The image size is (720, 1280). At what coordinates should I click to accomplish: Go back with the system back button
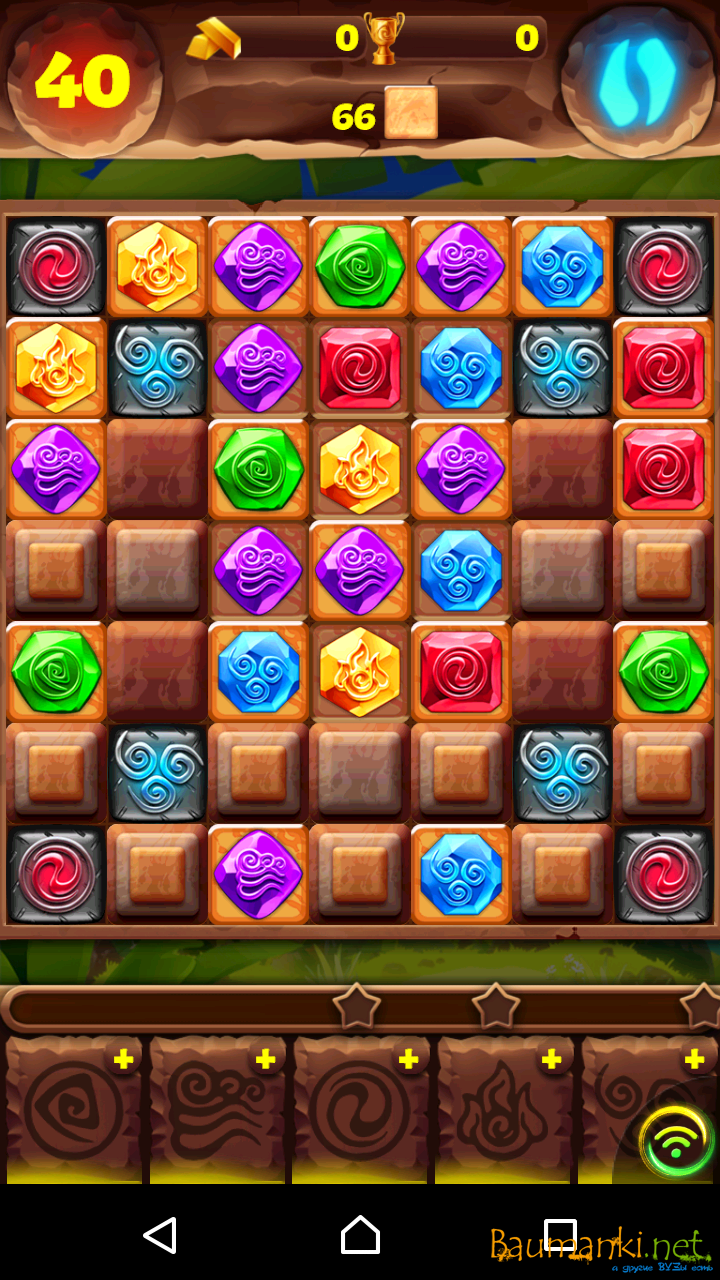160,1236
